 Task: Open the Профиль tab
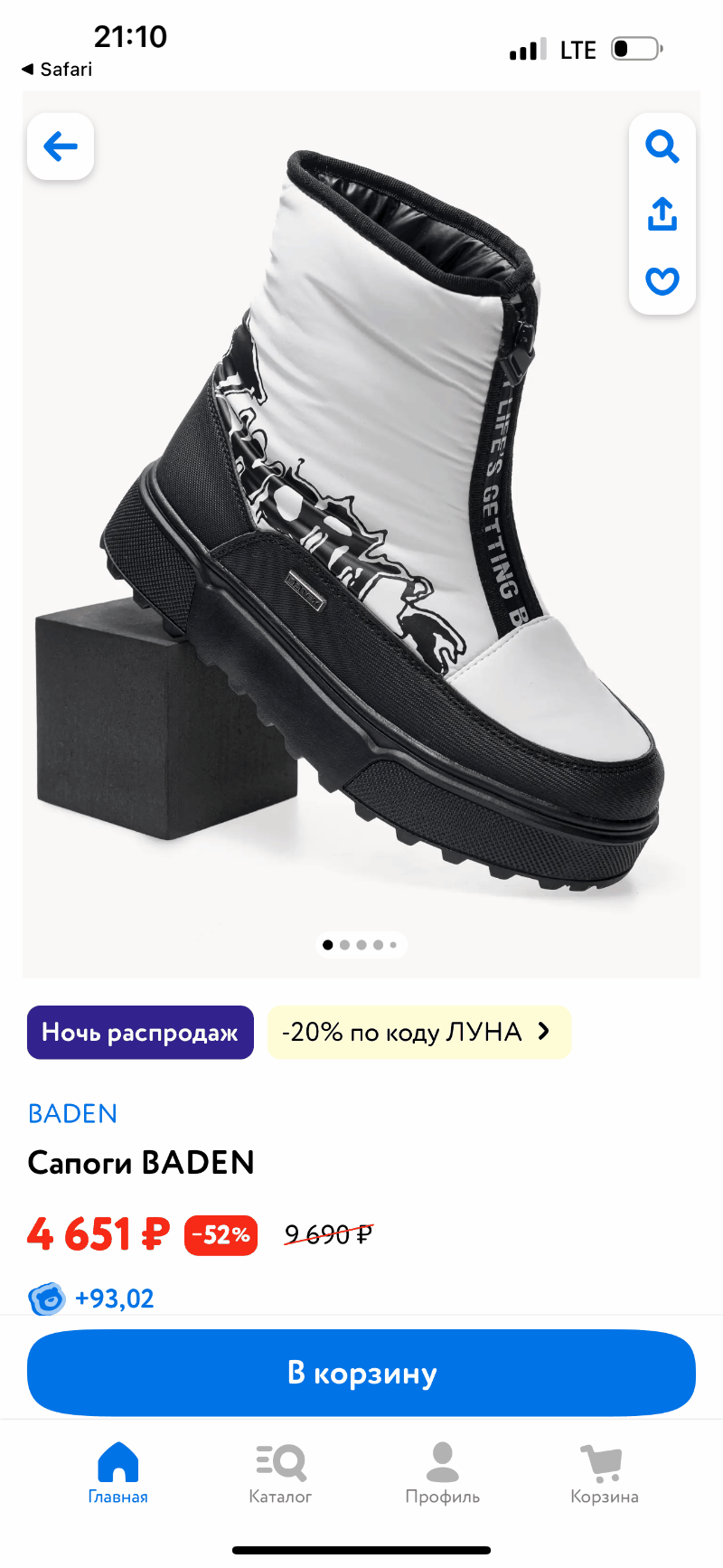point(442,1473)
